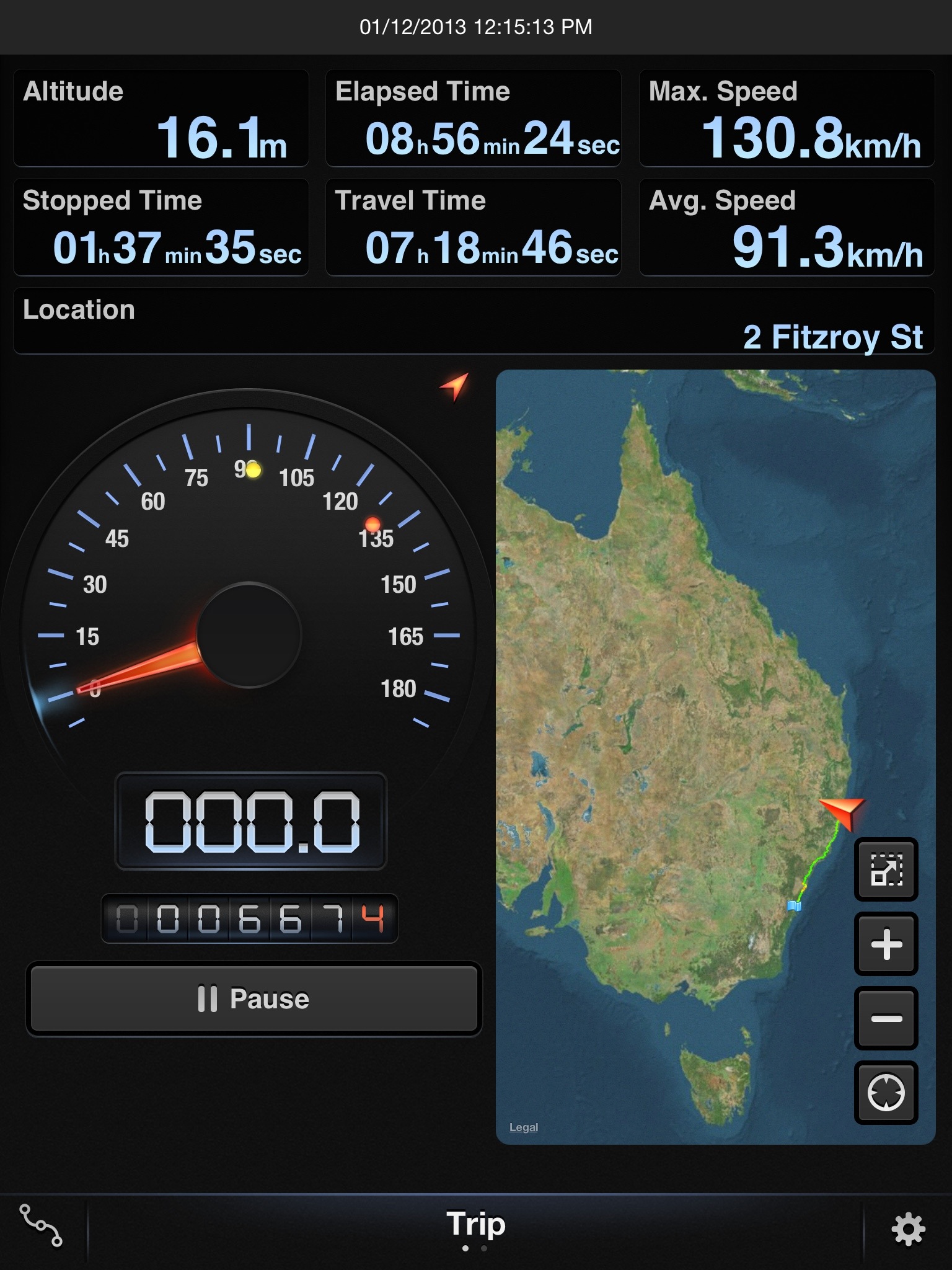Open the routes icon in bottom bar
This screenshot has width=952, height=1270.
41,1225
